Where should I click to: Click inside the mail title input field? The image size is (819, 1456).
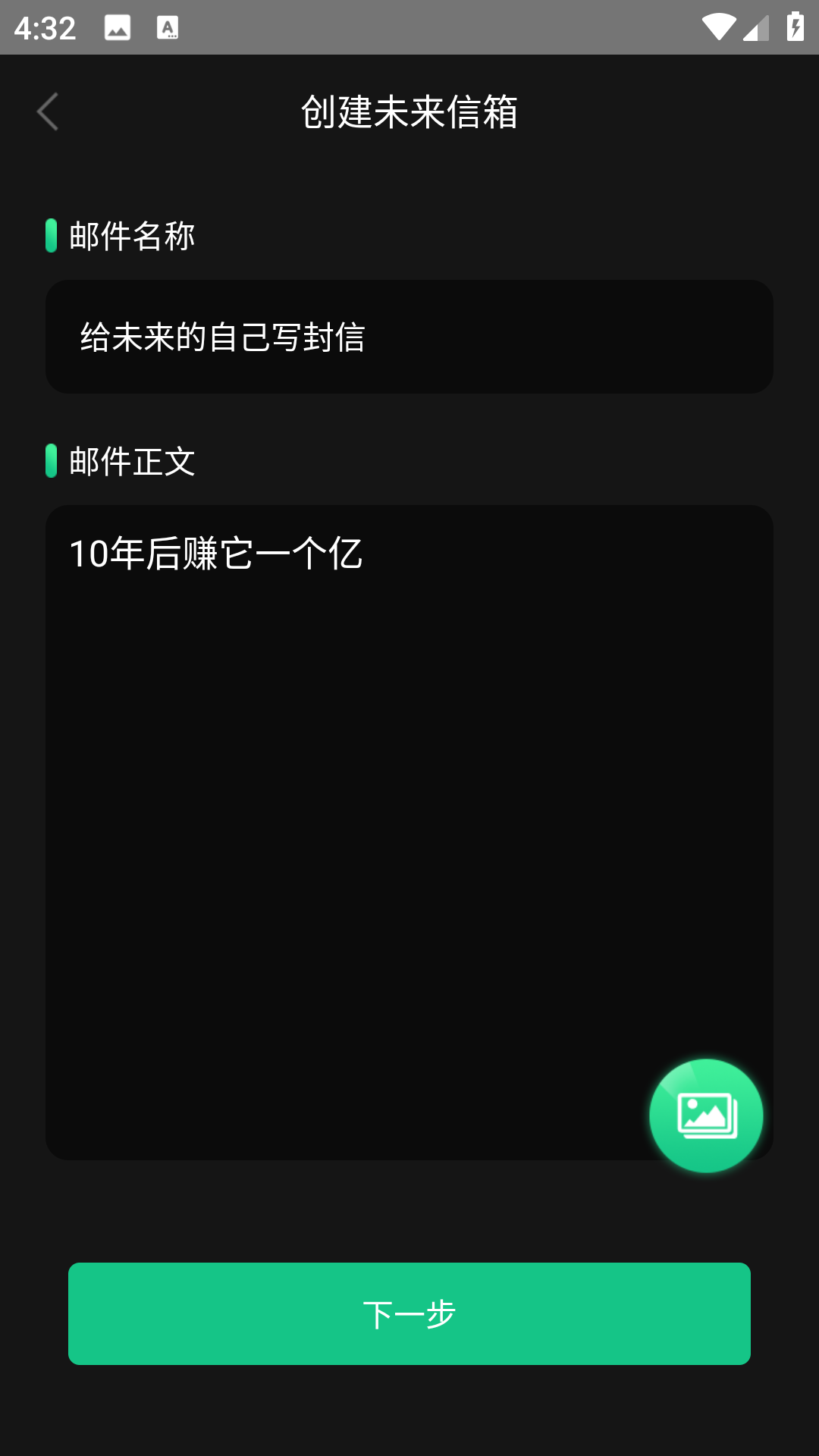point(409,336)
